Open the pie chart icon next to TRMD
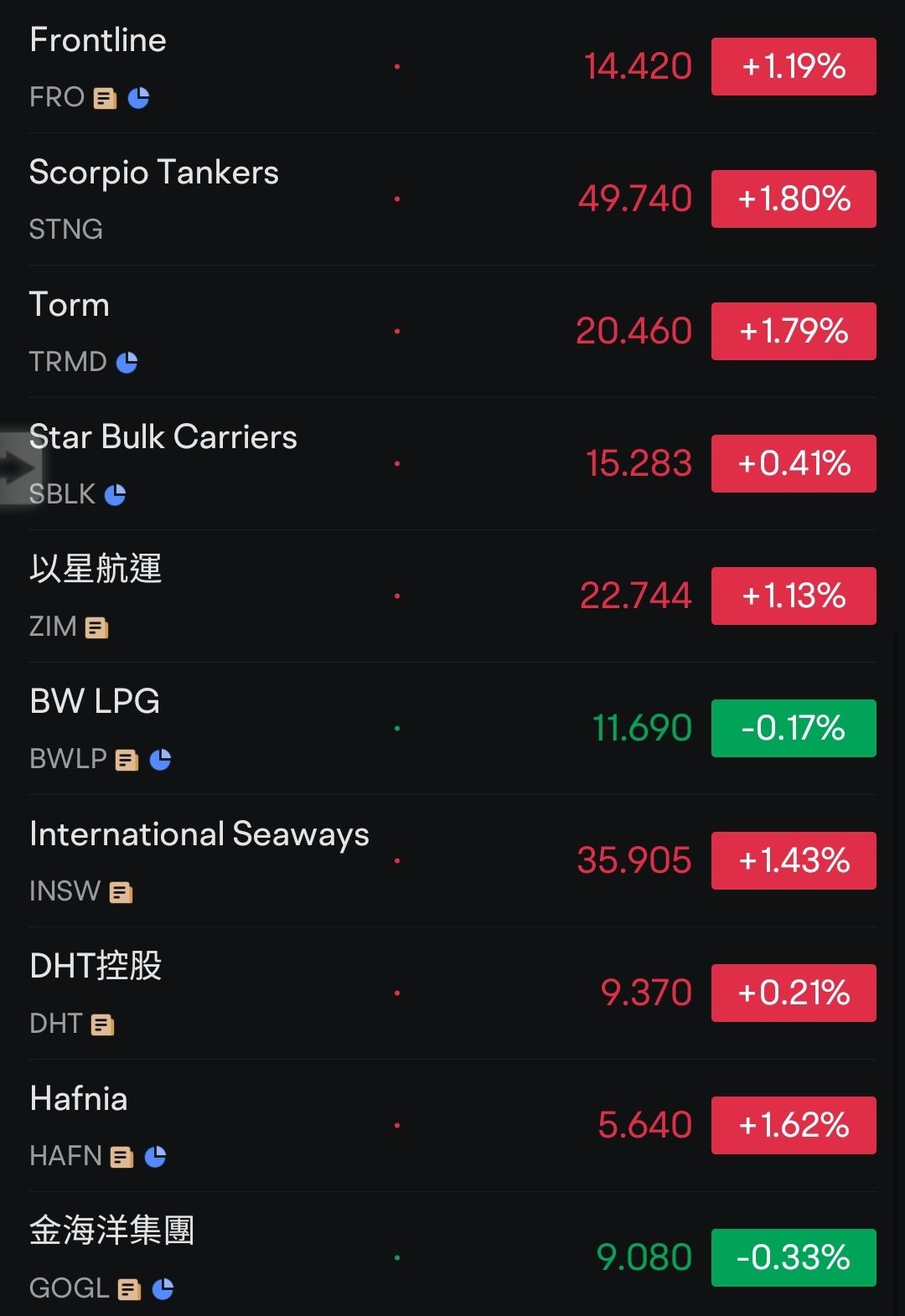905x1316 pixels. [x=126, y=361]
